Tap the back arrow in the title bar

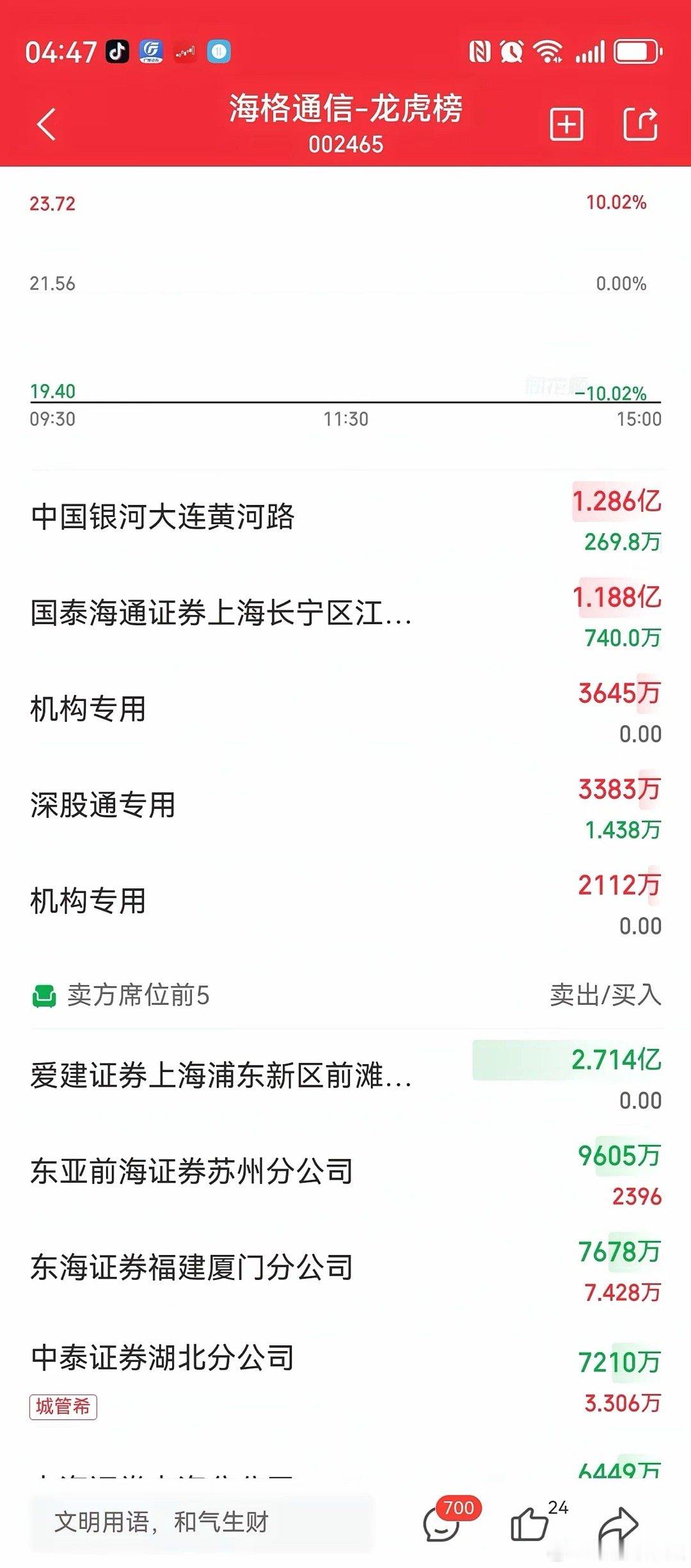tap(43, 123)
